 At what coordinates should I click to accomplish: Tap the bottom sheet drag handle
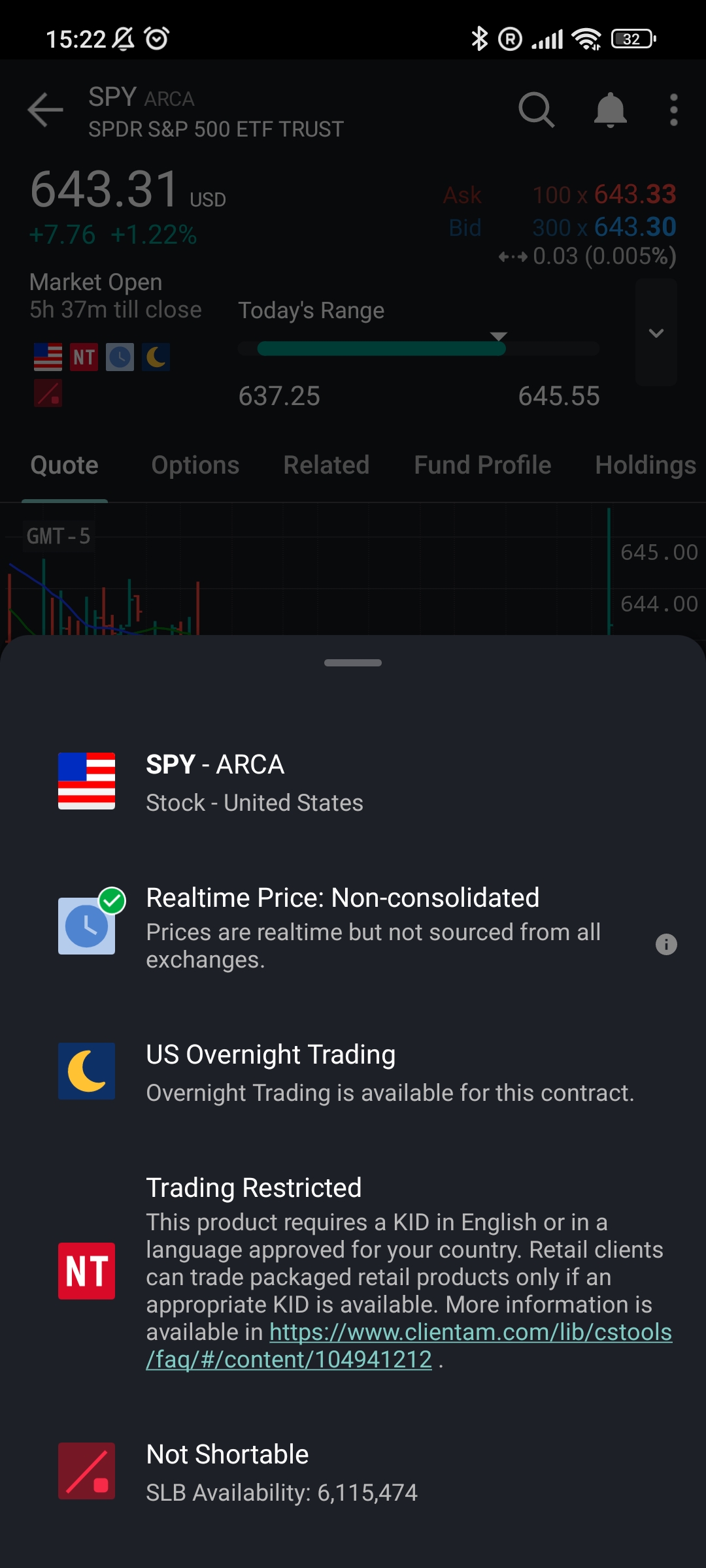[x=353, y=662]
